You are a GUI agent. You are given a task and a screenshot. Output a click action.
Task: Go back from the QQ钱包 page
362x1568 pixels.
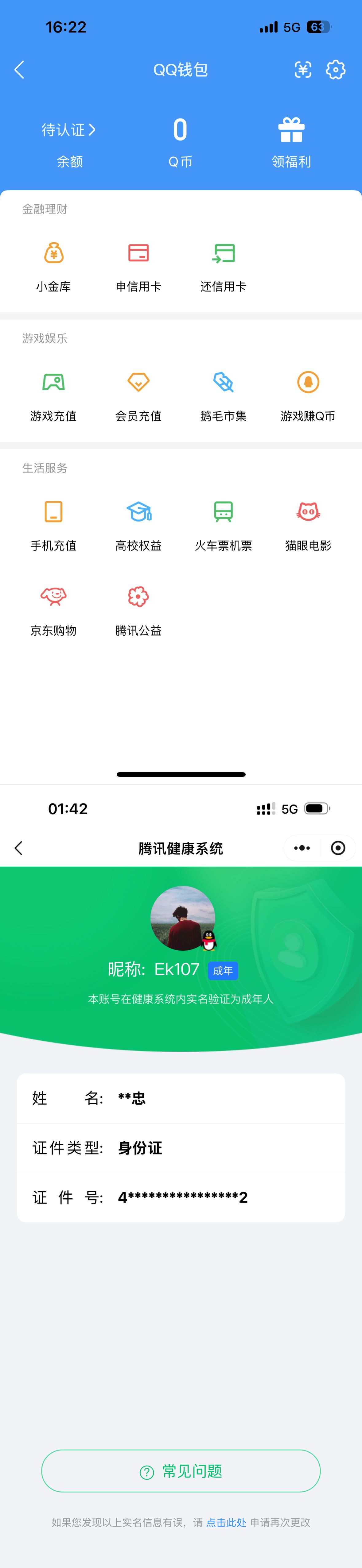coord(20,70)
